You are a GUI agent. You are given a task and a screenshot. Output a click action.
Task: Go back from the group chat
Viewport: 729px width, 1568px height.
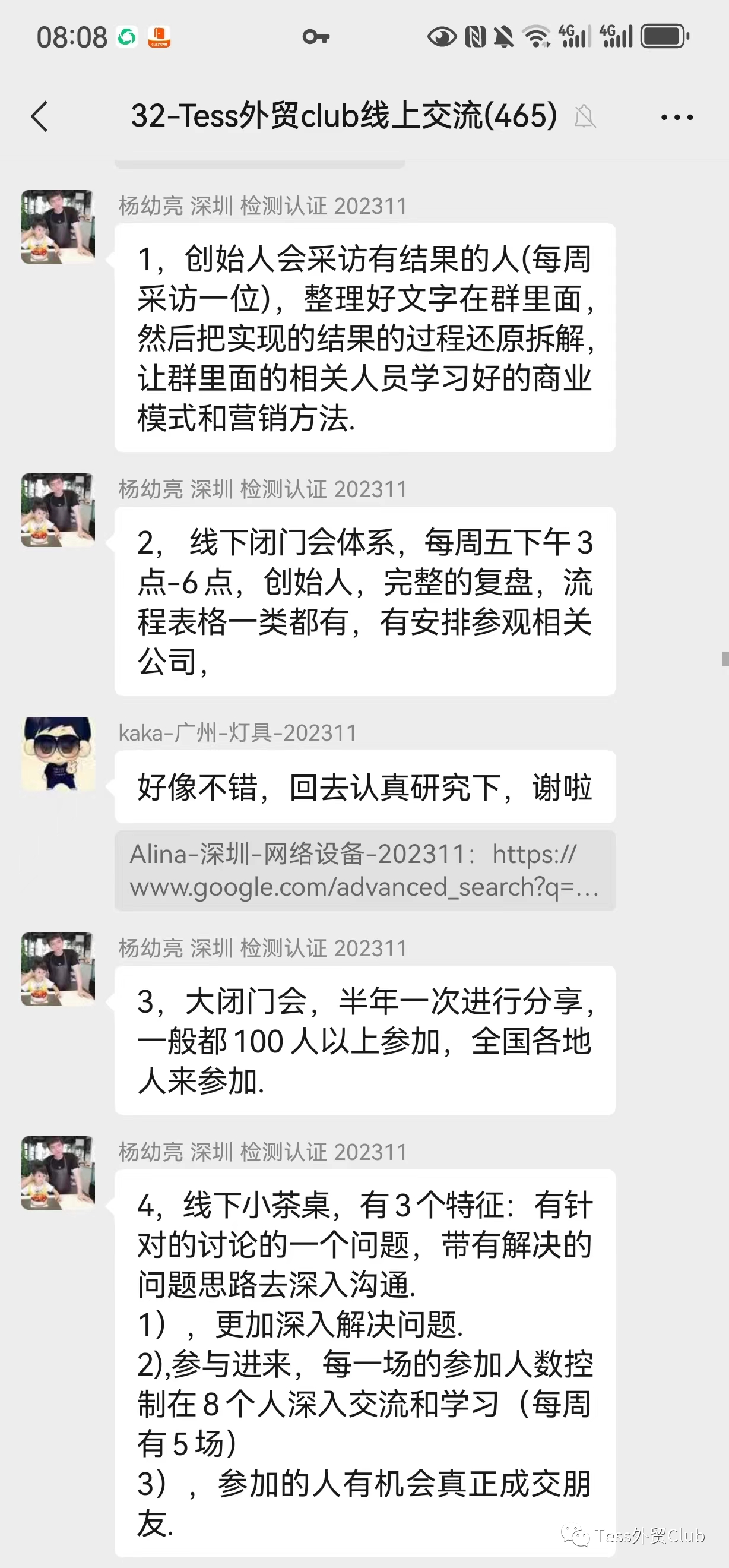pyautogui.click(x=40, y=116)
